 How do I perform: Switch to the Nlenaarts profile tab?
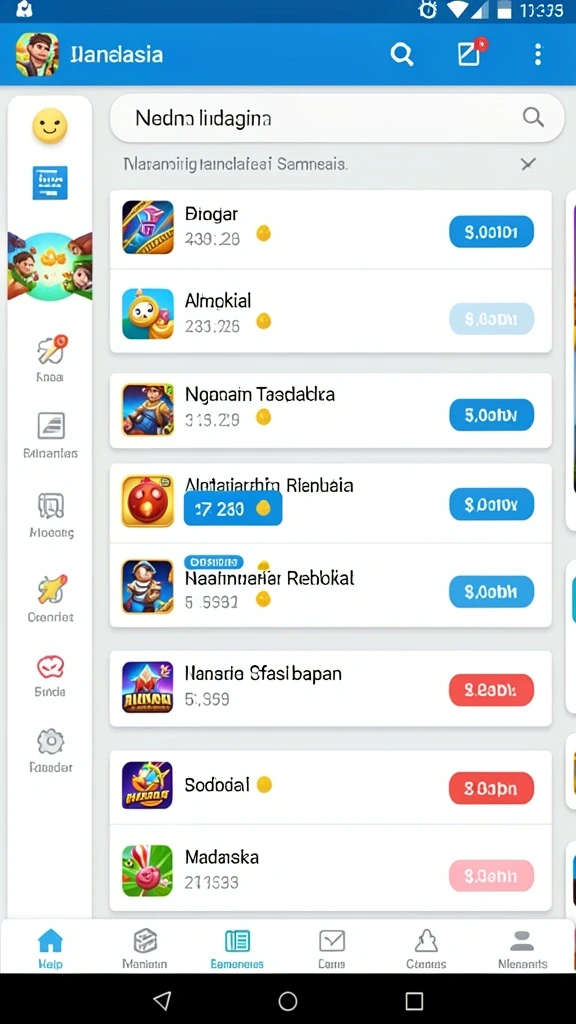click(522, 949)
